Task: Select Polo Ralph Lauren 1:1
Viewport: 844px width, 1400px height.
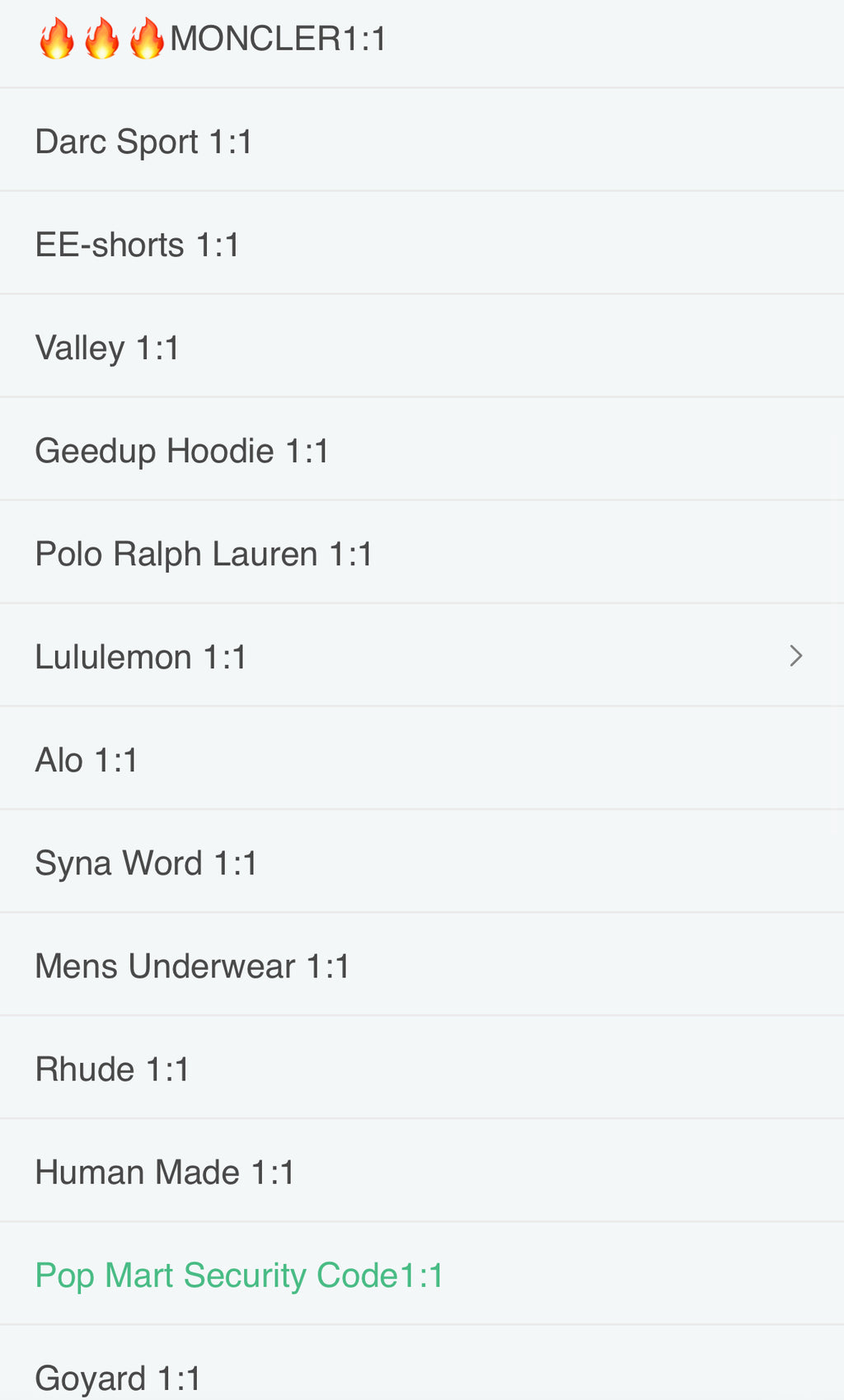Action: point(204,554)
